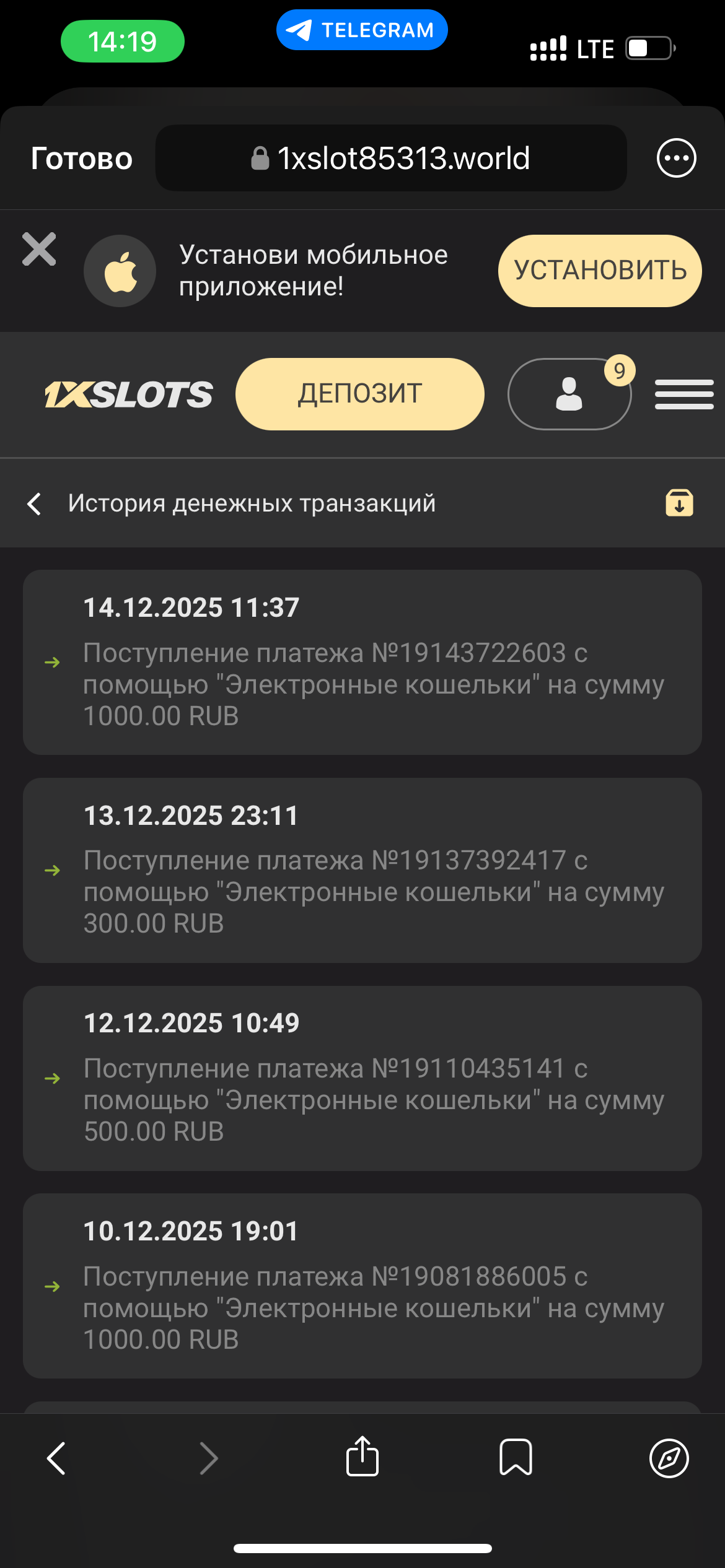Tap Готово to close the browser
Screen dimensions: 725x1568
(x=81, y=159)
